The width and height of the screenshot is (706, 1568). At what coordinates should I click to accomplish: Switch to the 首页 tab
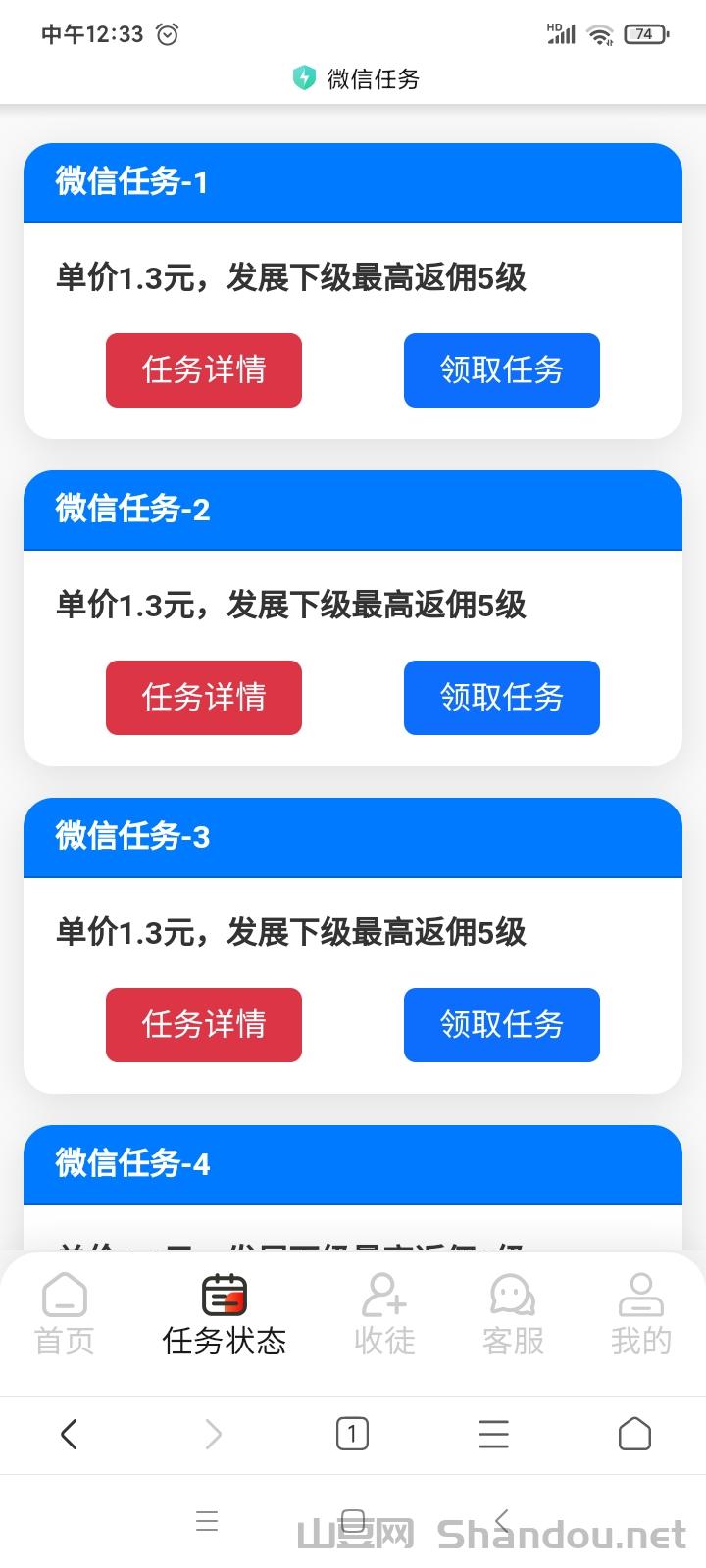(65, 1314)
